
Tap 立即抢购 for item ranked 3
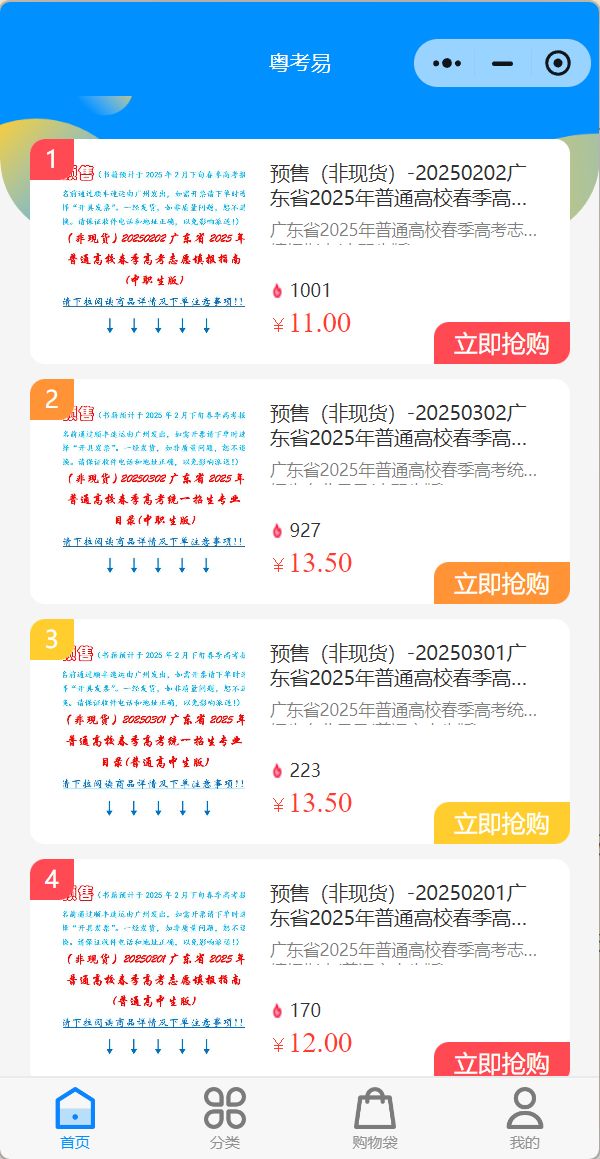501,824
